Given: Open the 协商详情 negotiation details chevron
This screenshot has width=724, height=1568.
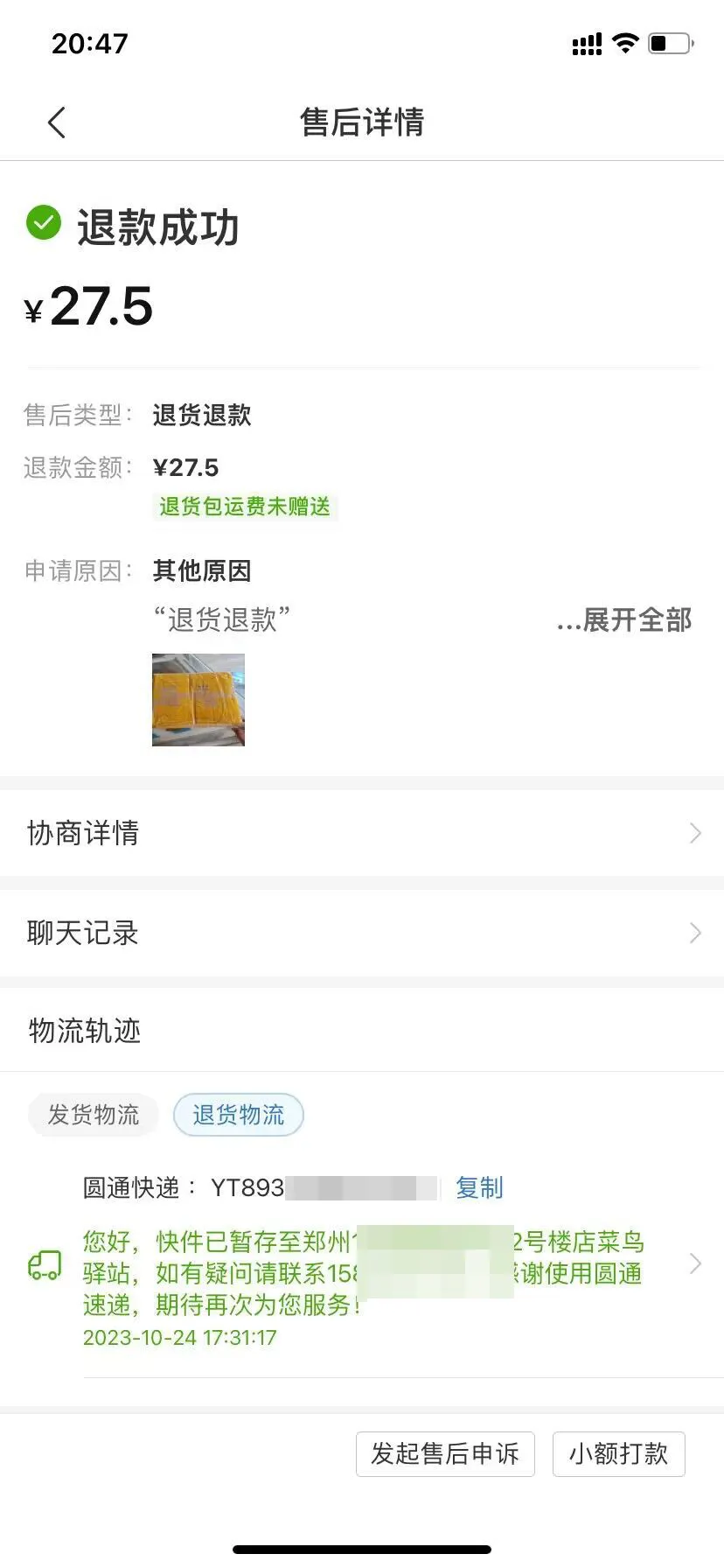Looking at the screenshot, I should point(695,832).
